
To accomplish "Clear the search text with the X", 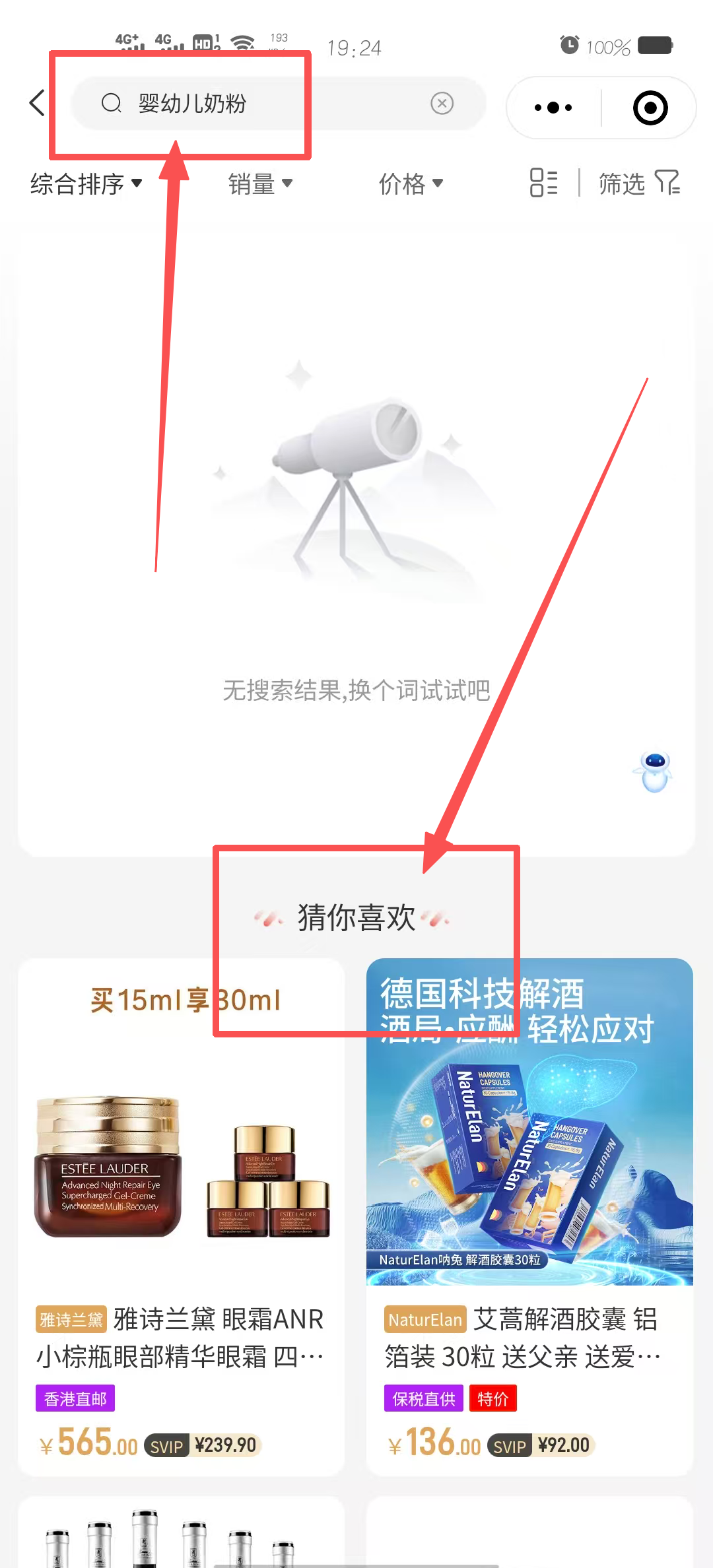I will click(x=442, y=104).
